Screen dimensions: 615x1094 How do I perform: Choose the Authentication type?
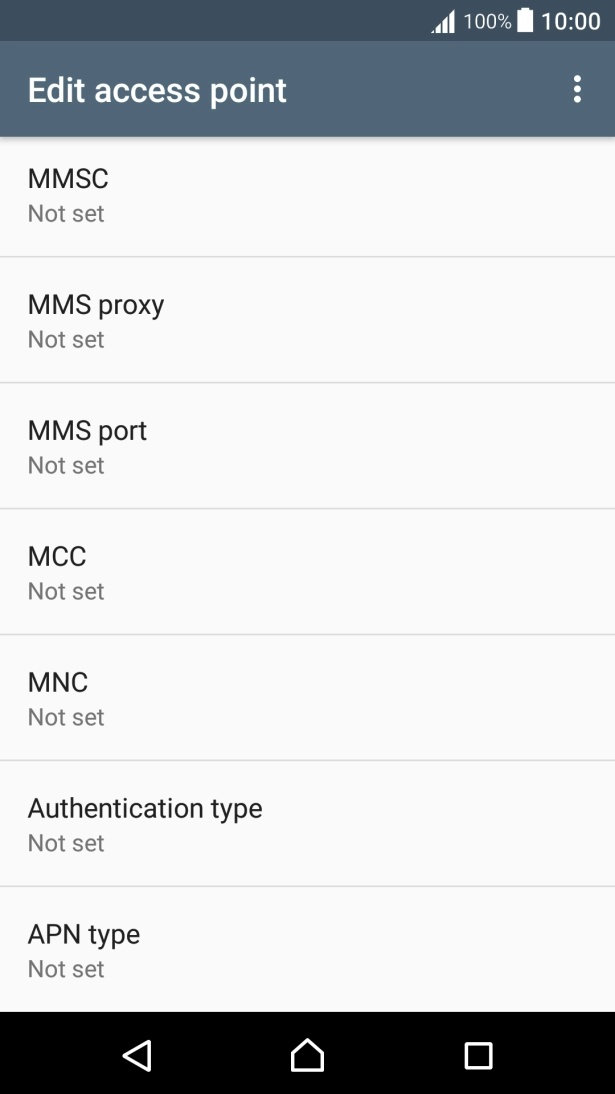tap(307, 825)
